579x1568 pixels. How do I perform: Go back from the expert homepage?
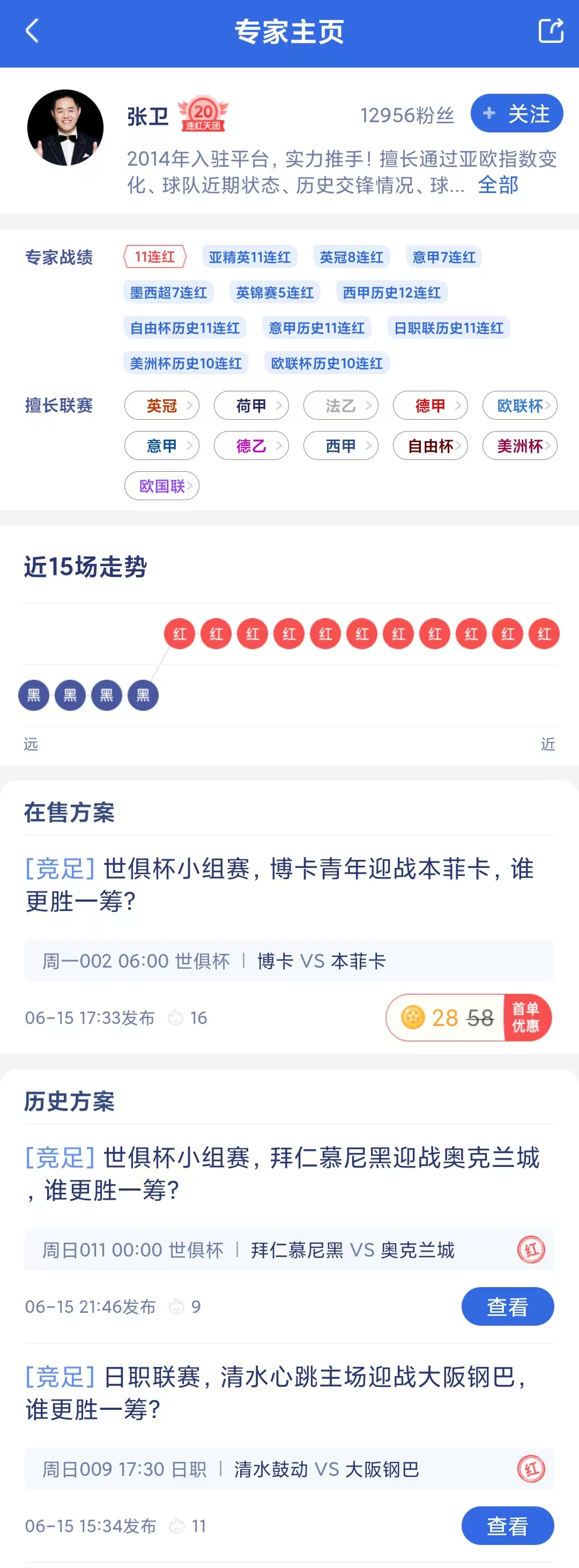point(32,31)
